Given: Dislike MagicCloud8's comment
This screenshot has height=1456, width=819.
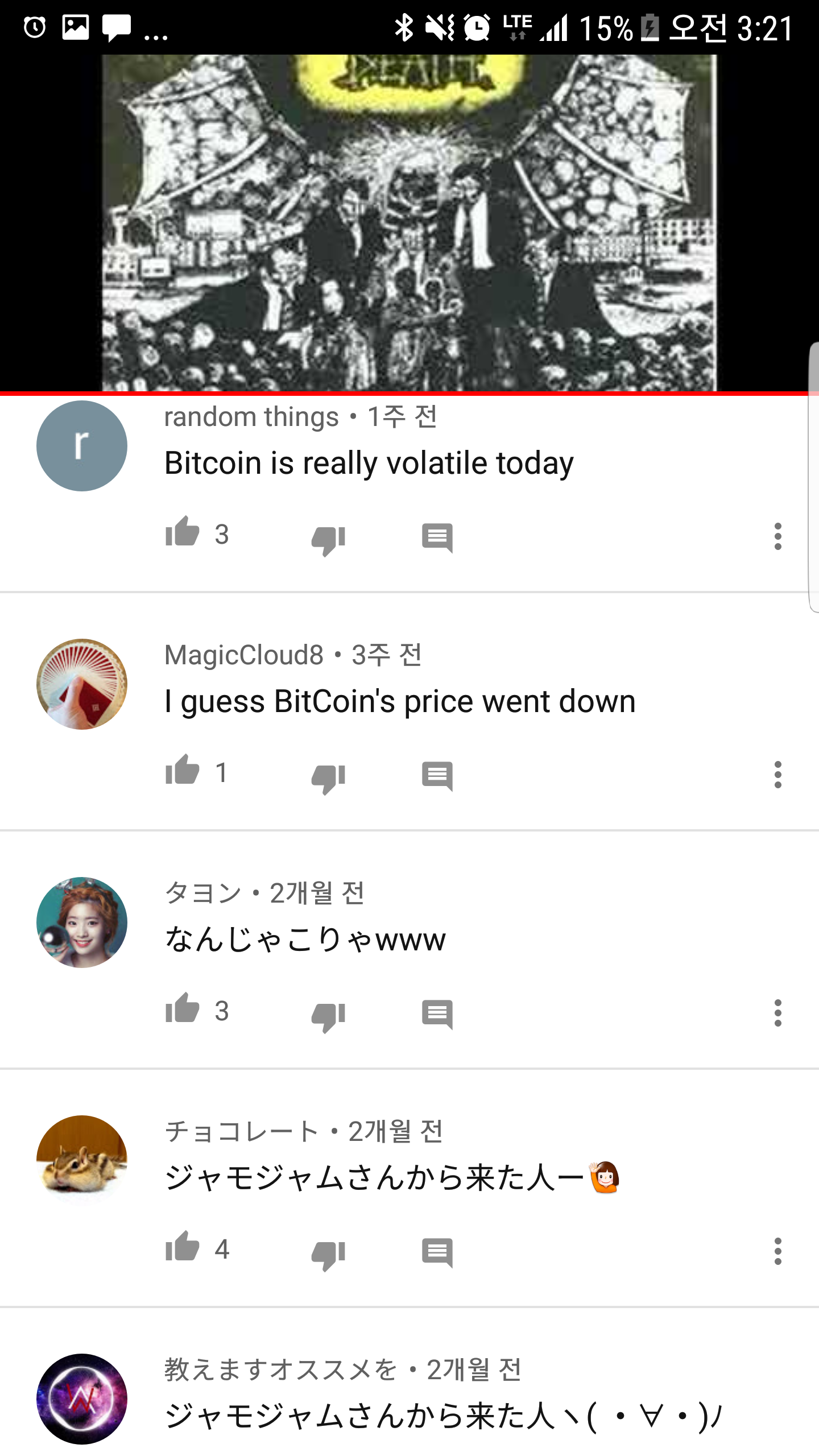Looking at the screenshot, I should (328, 777).
